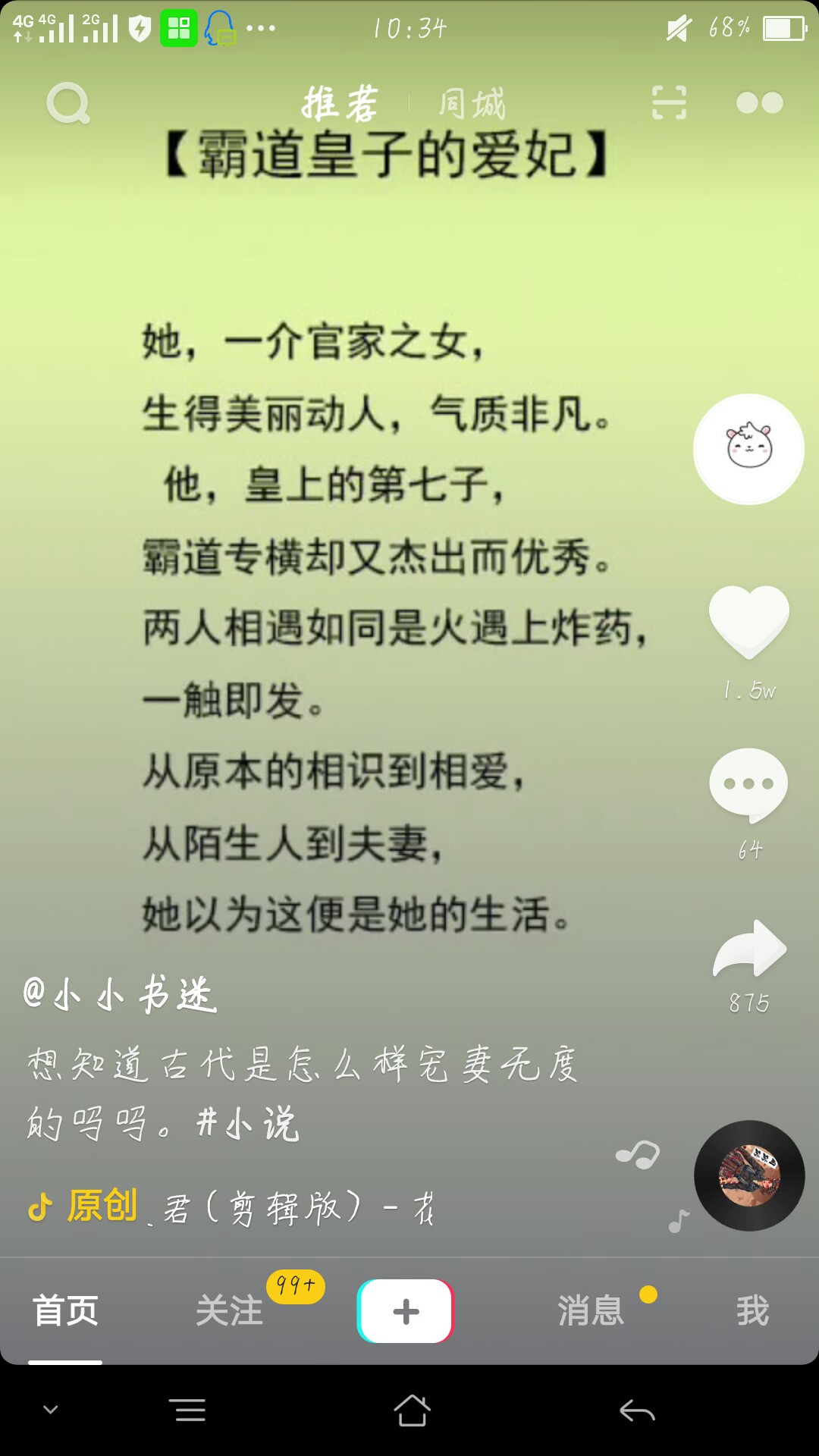Image resolution: width=819 pixels, height=1456 pixels.
Task: Visit @小小书迷's profile
Action: 121,994
